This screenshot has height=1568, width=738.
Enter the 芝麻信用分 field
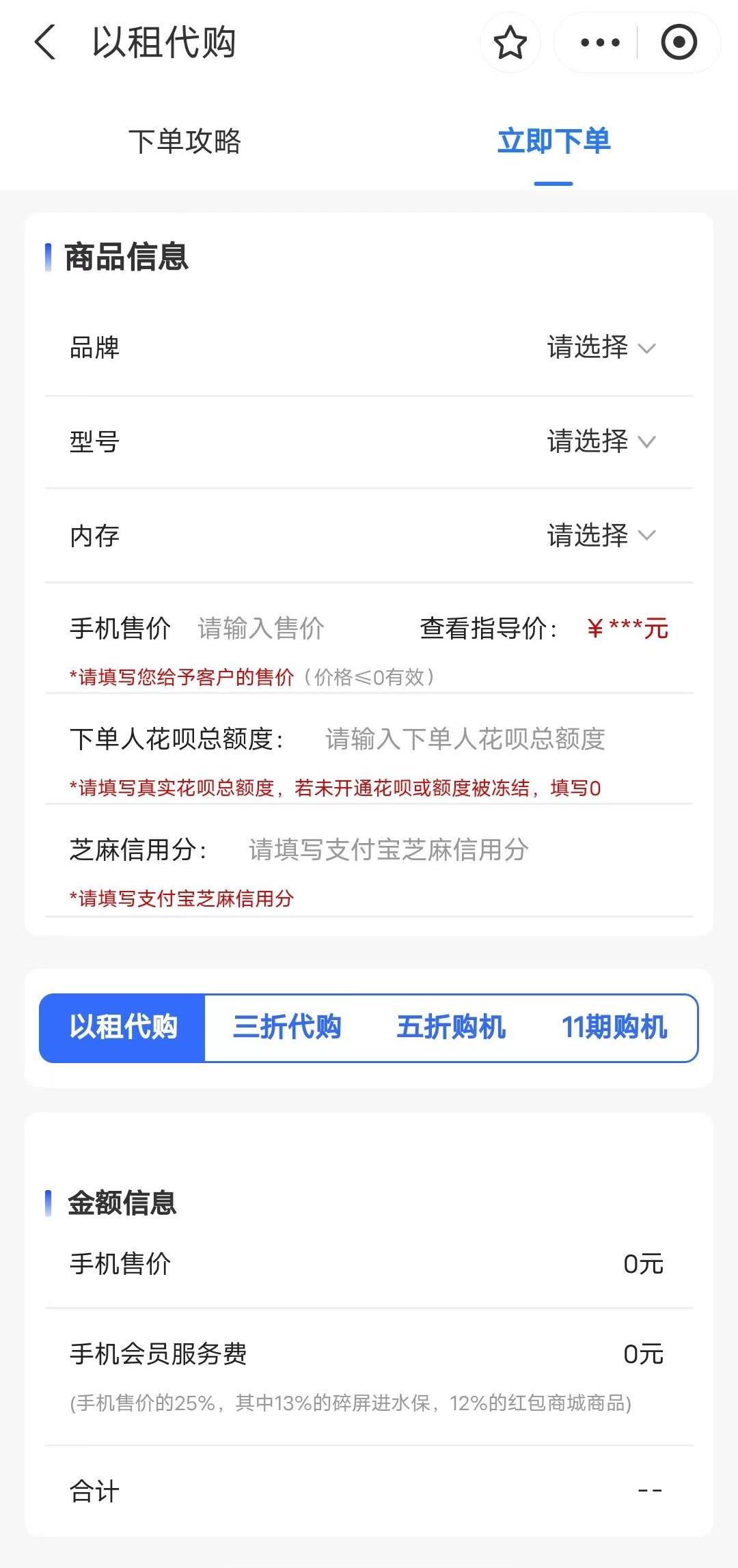click(388, 850)
